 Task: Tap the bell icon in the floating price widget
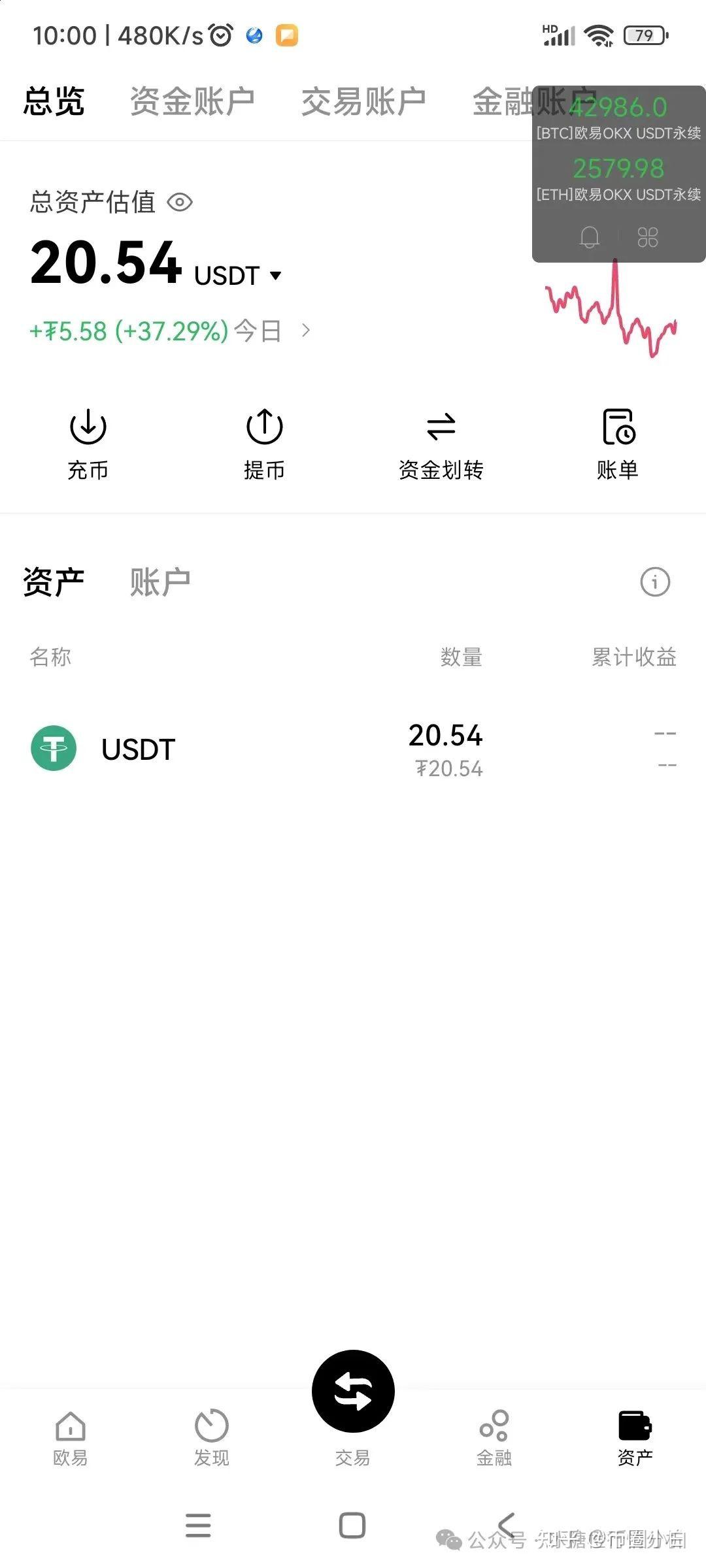pos(590,237)
